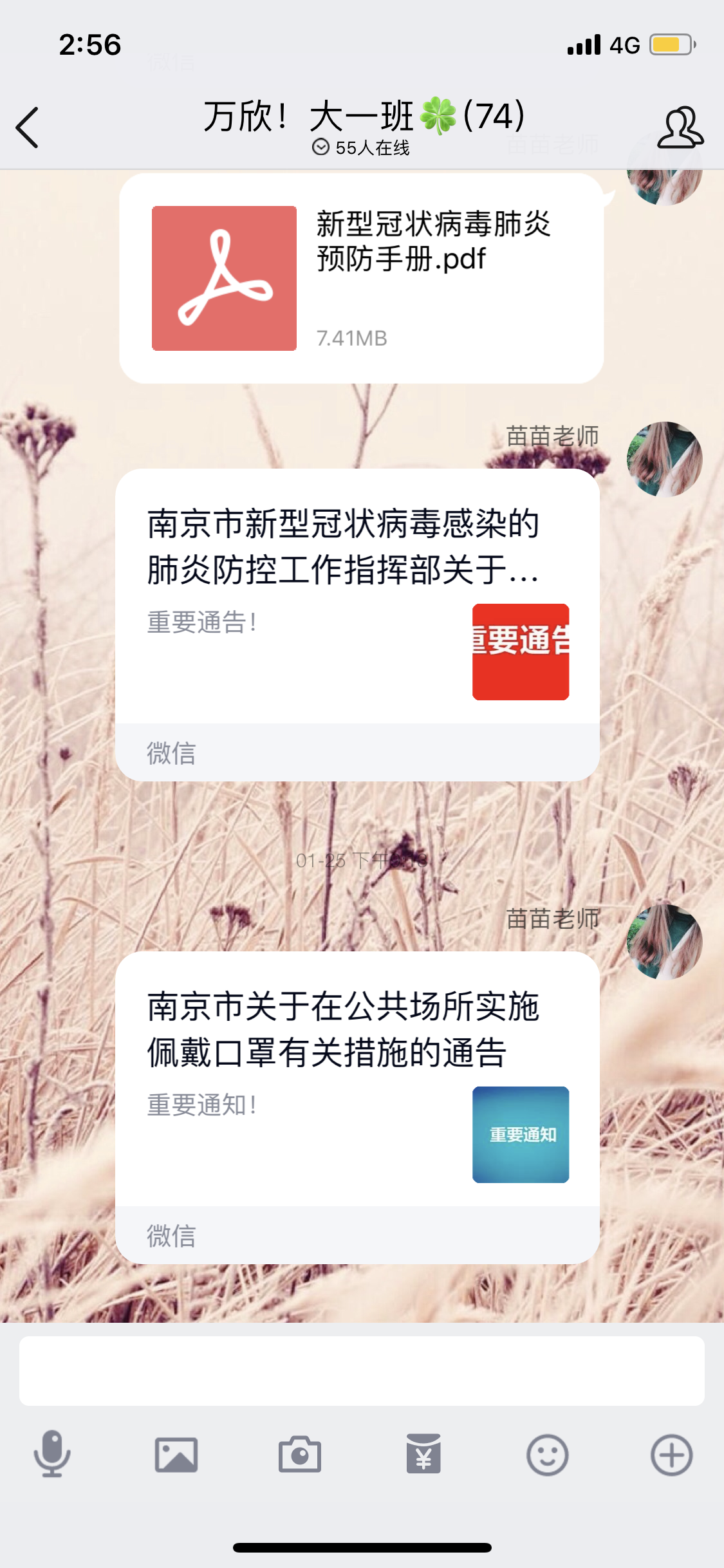724x1568 pixels.
Task: Go back from the group chat
Action: click(x=28, y=127)
